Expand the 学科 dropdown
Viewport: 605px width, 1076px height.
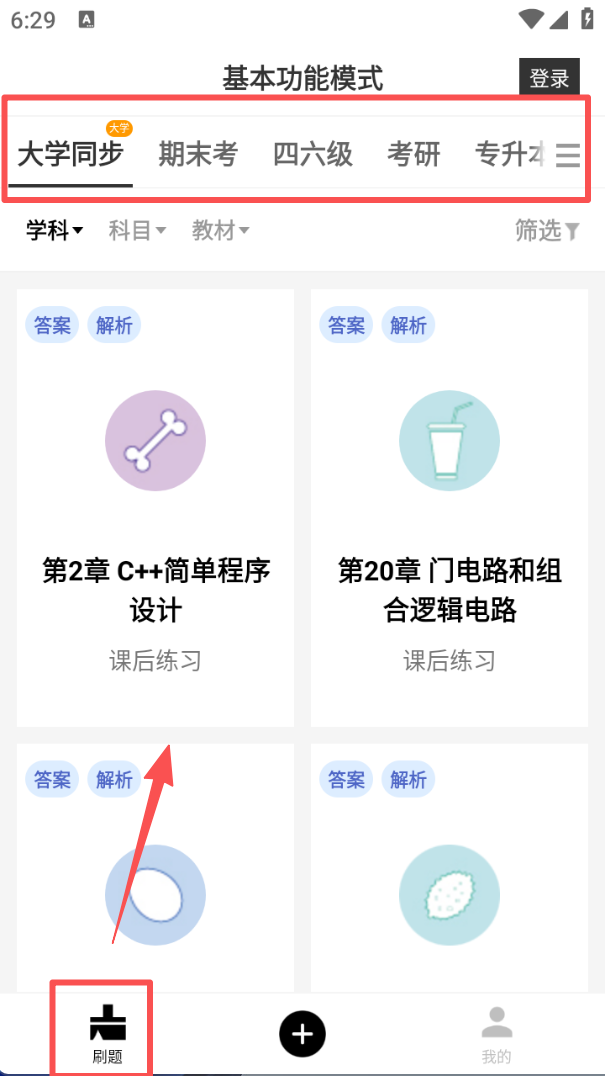(x=54, y=231)
